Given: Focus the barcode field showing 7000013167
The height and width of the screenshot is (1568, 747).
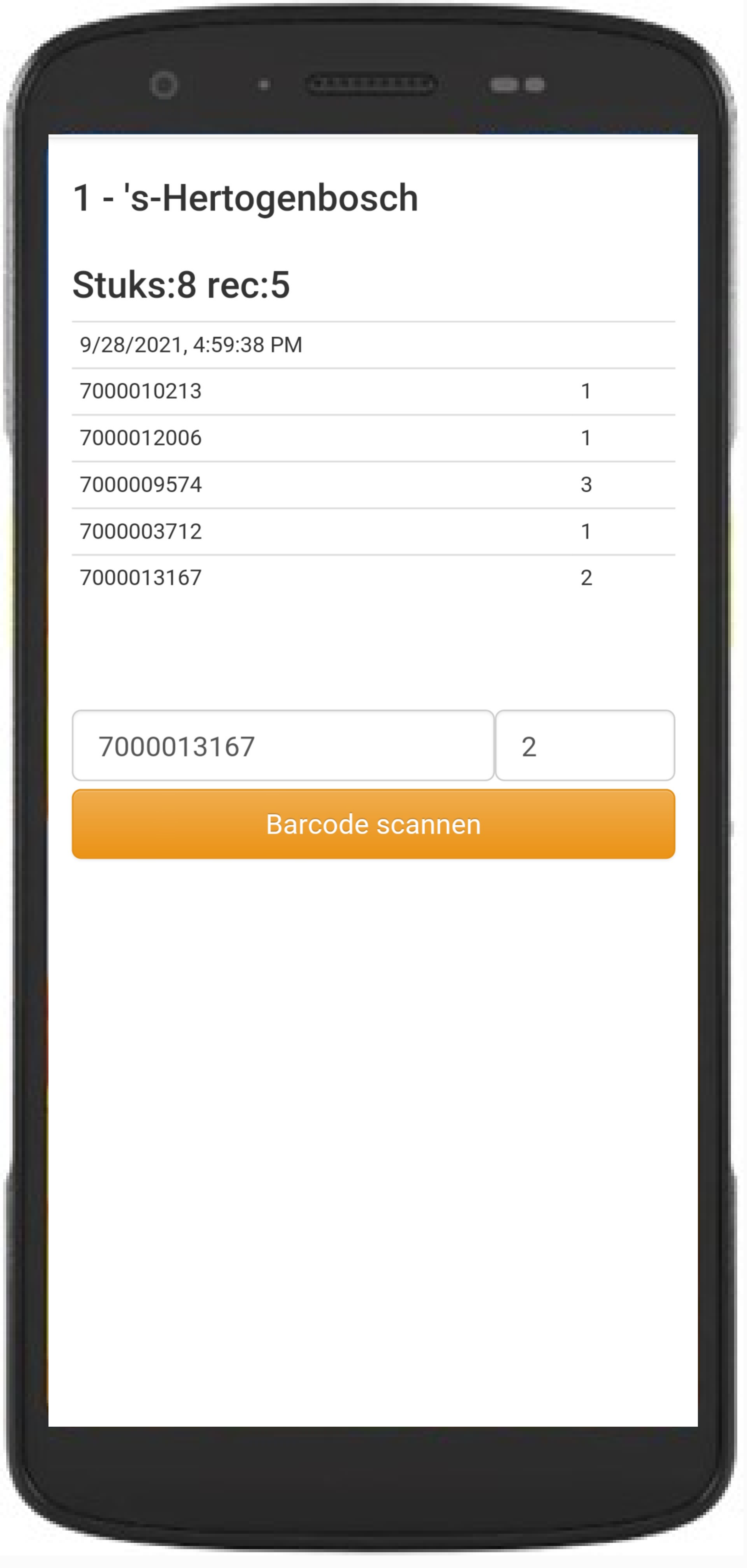Looking at the screenshot, I should click(x=283, y=745).
